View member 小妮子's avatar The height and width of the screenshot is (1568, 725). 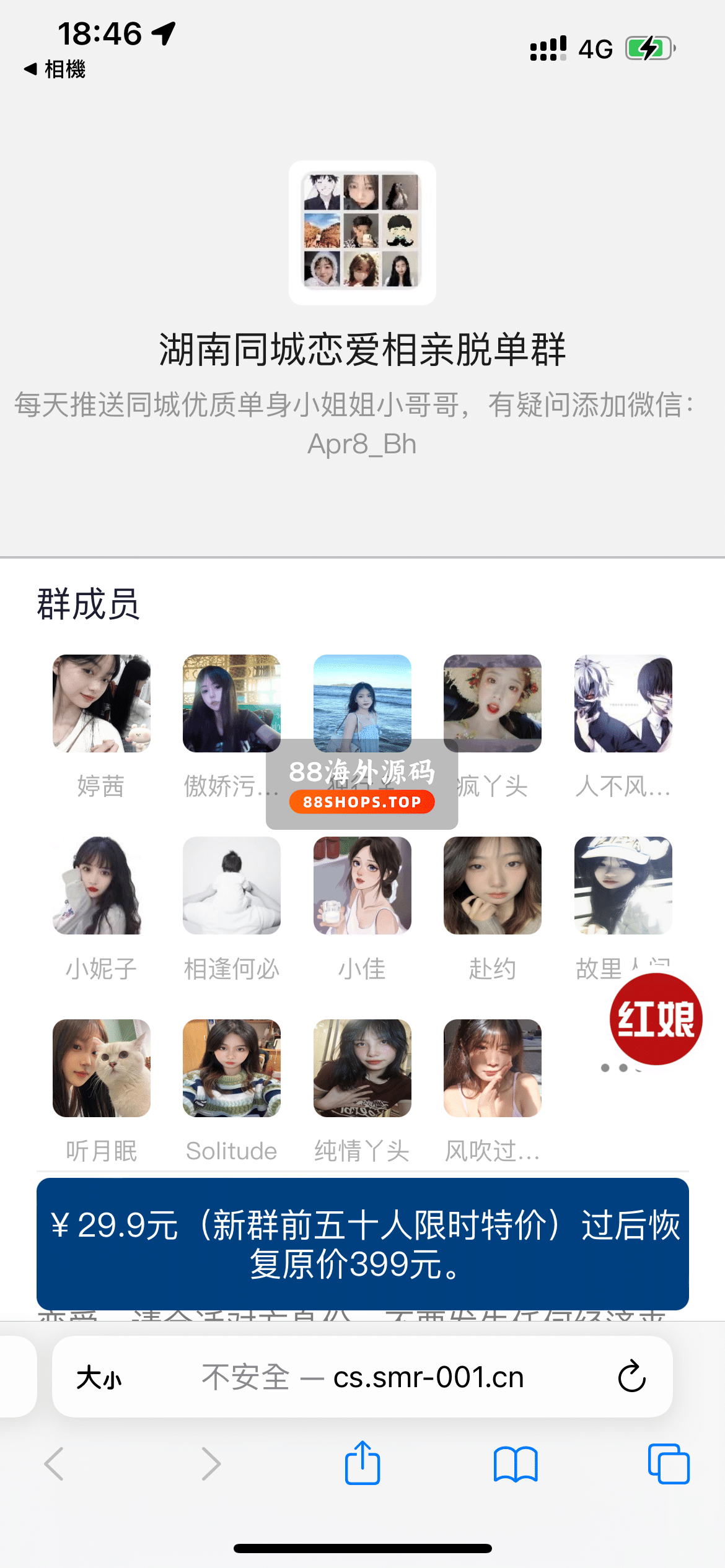tap(101, 886)
